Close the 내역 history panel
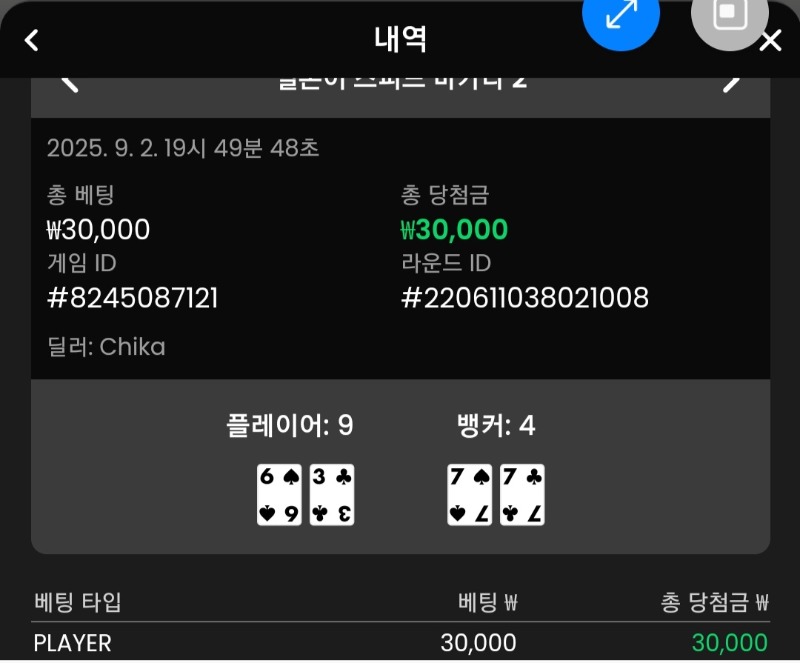 click(x=771, y=41)
